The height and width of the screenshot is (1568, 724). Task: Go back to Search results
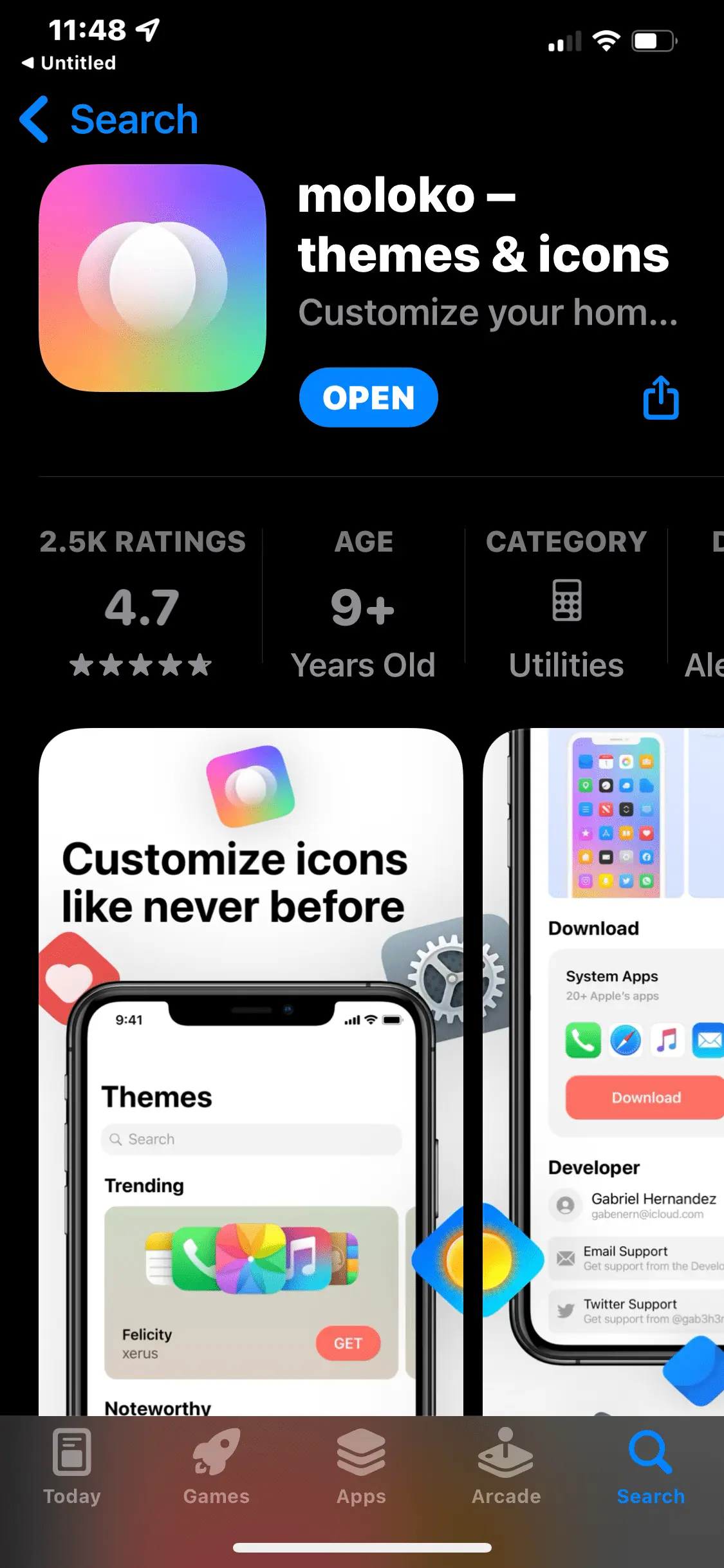[109, 120]
